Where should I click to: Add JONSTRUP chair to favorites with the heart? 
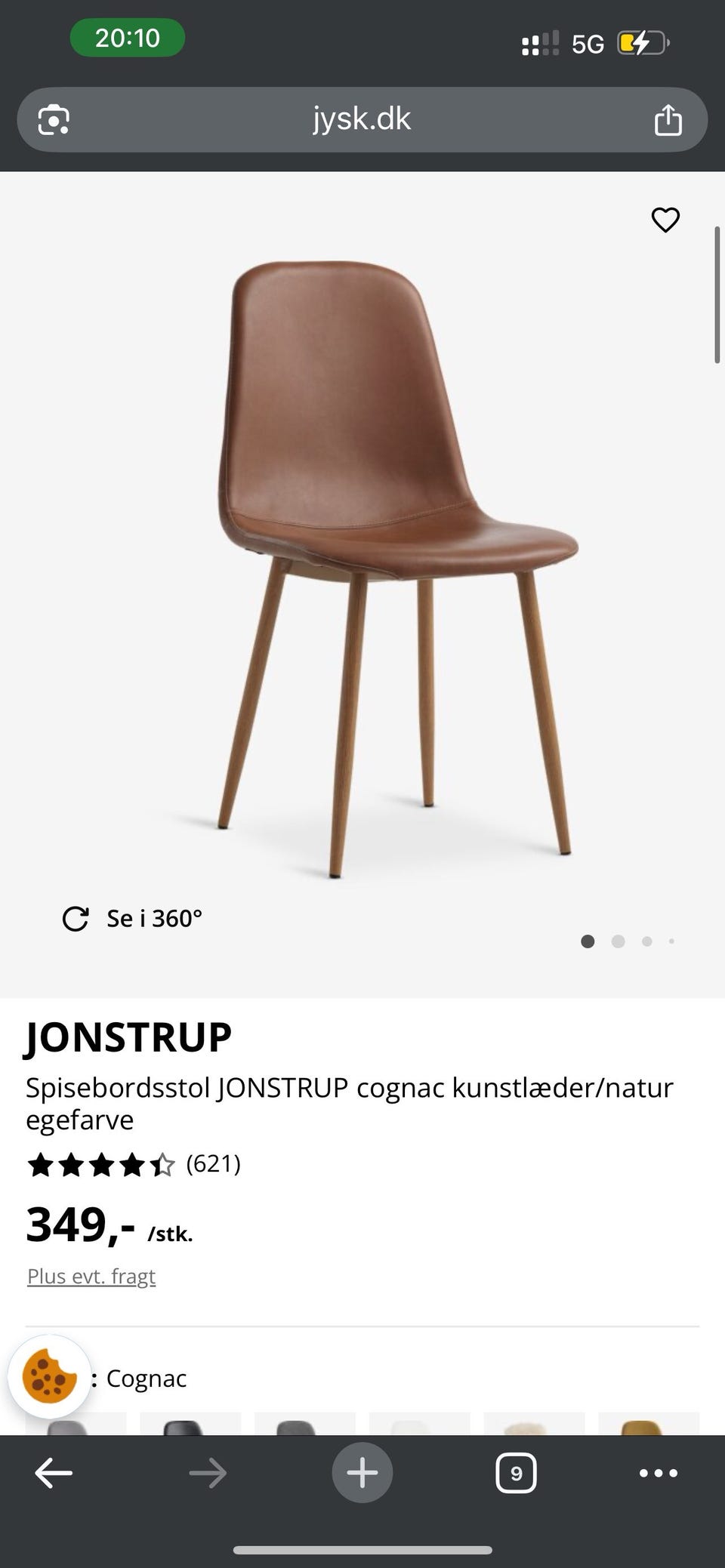point(665,220)
